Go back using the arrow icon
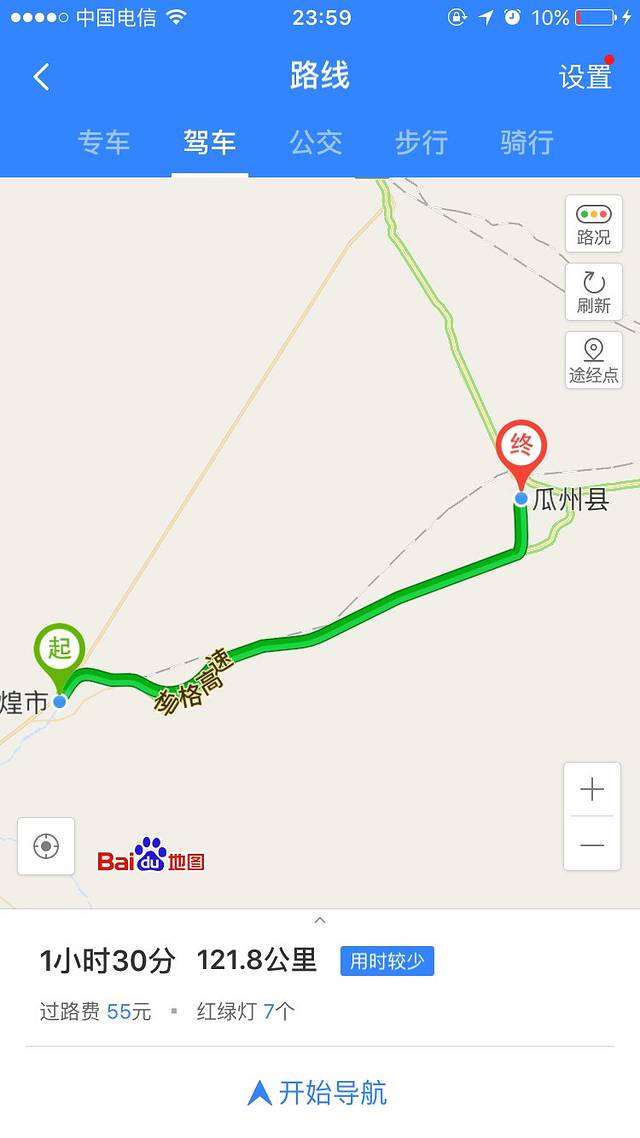The width and height of the screenshot is (640, 1138). (x=41, y=77)
